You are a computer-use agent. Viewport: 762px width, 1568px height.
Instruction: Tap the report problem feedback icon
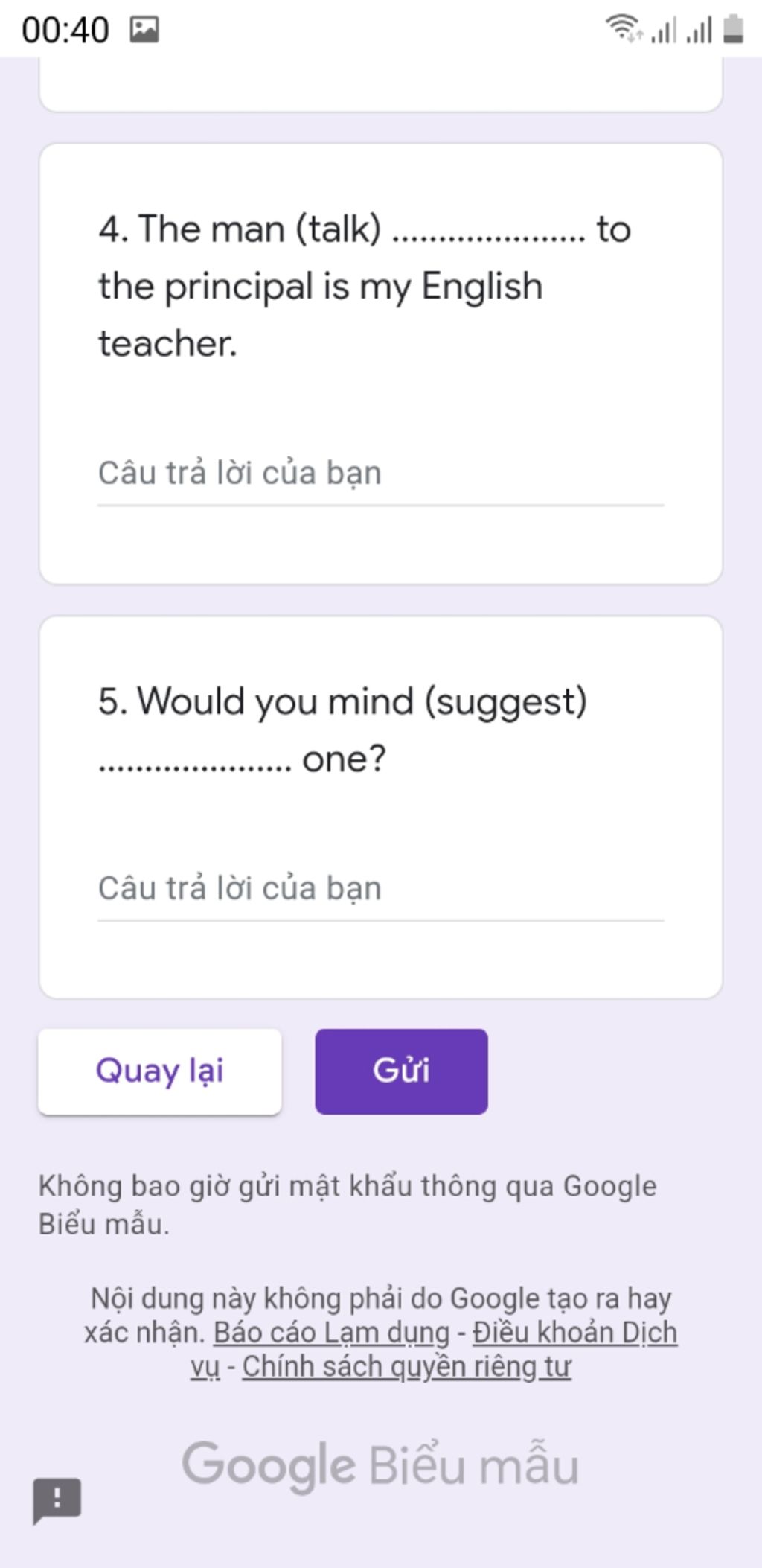tap(57, 1500)
